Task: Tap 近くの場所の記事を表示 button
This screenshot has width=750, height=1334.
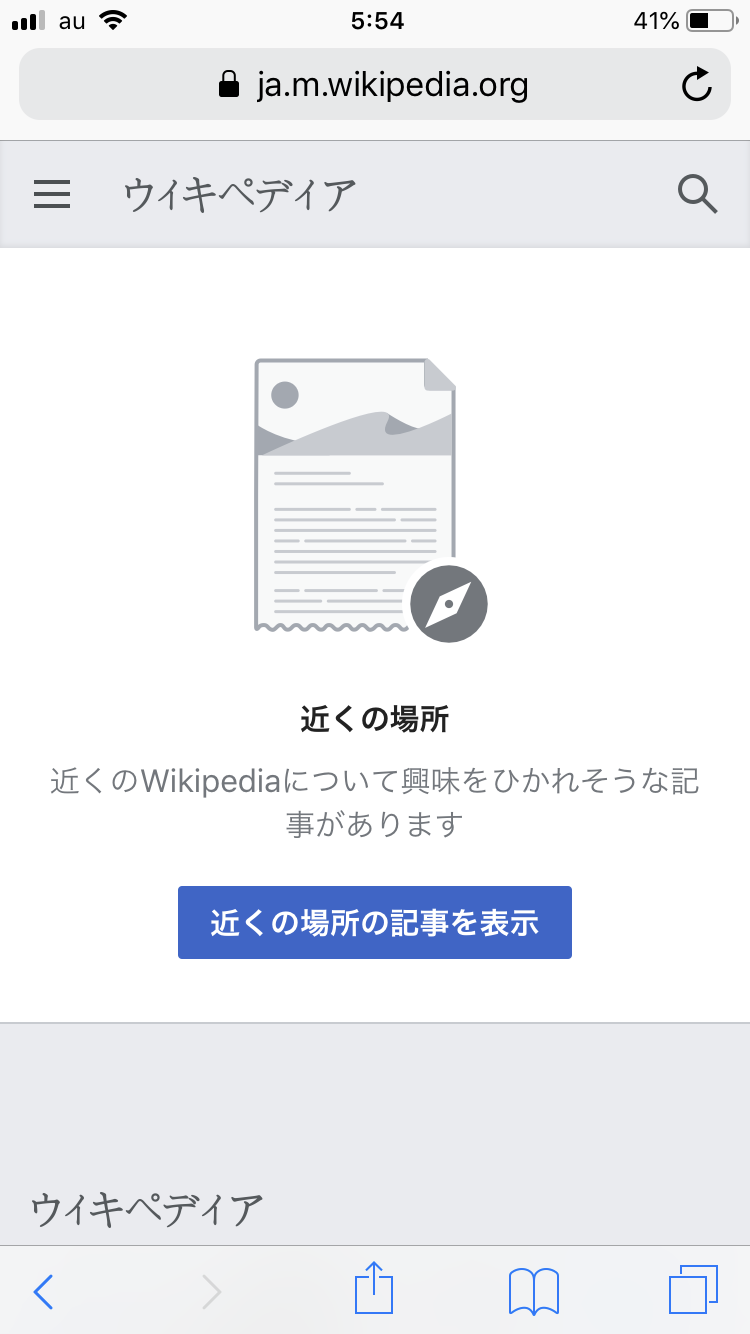Action: click(x=375, y=922)
